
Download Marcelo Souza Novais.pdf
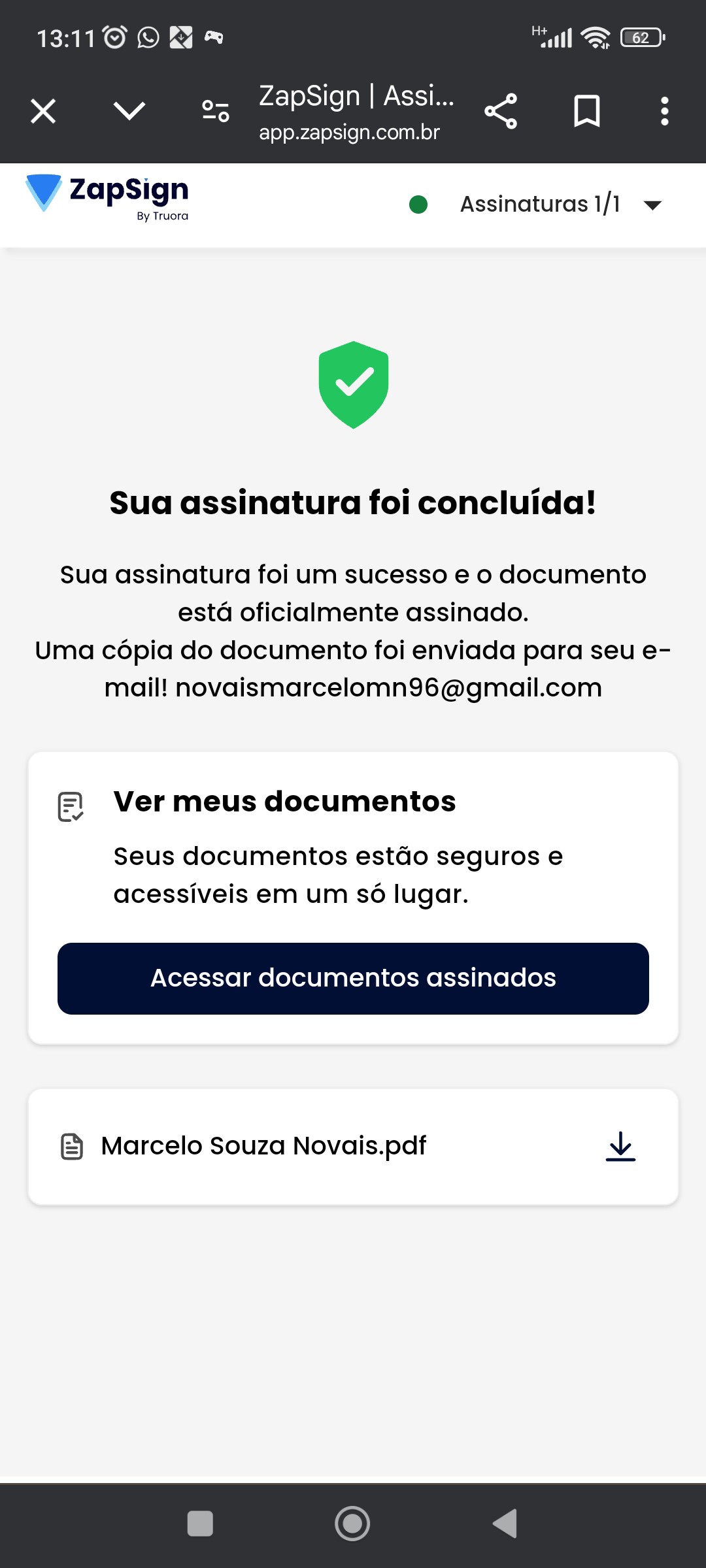point(620,1147)
